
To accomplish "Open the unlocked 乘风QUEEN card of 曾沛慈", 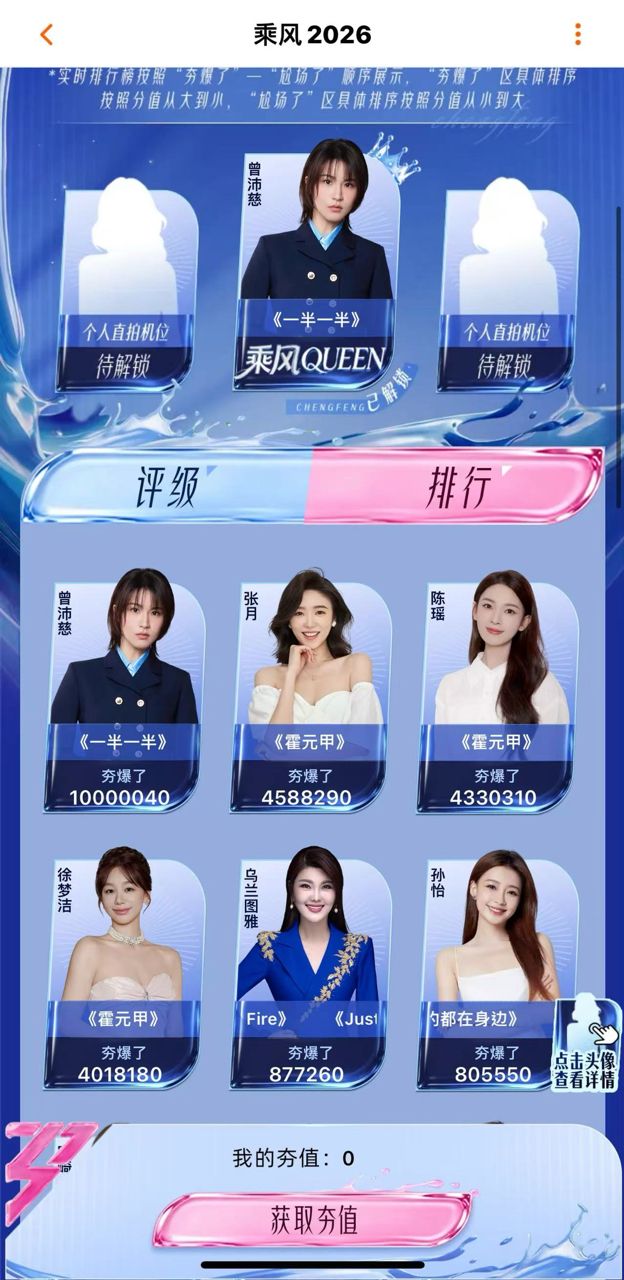I will pos(315,270).
